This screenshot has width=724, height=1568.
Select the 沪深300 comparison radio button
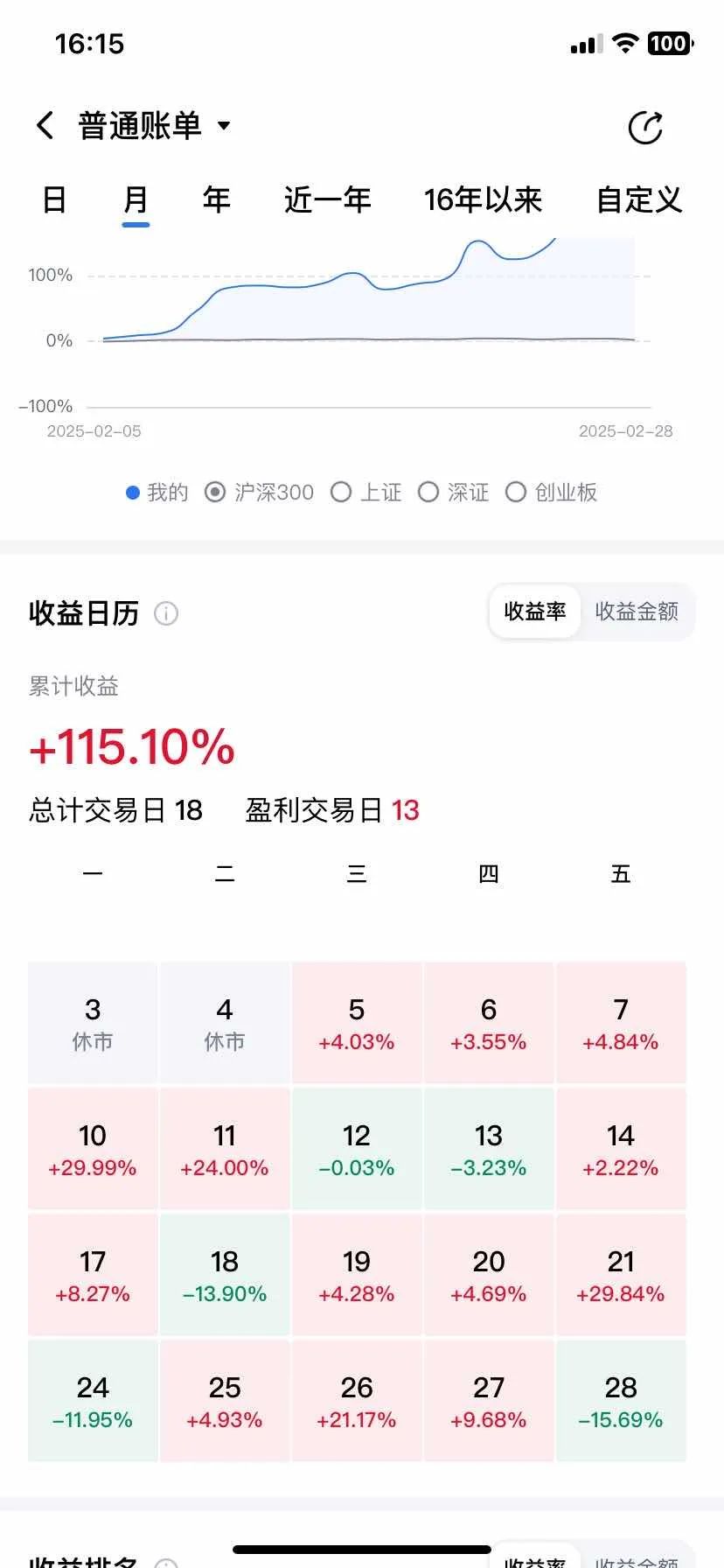(x=215, y=493)
